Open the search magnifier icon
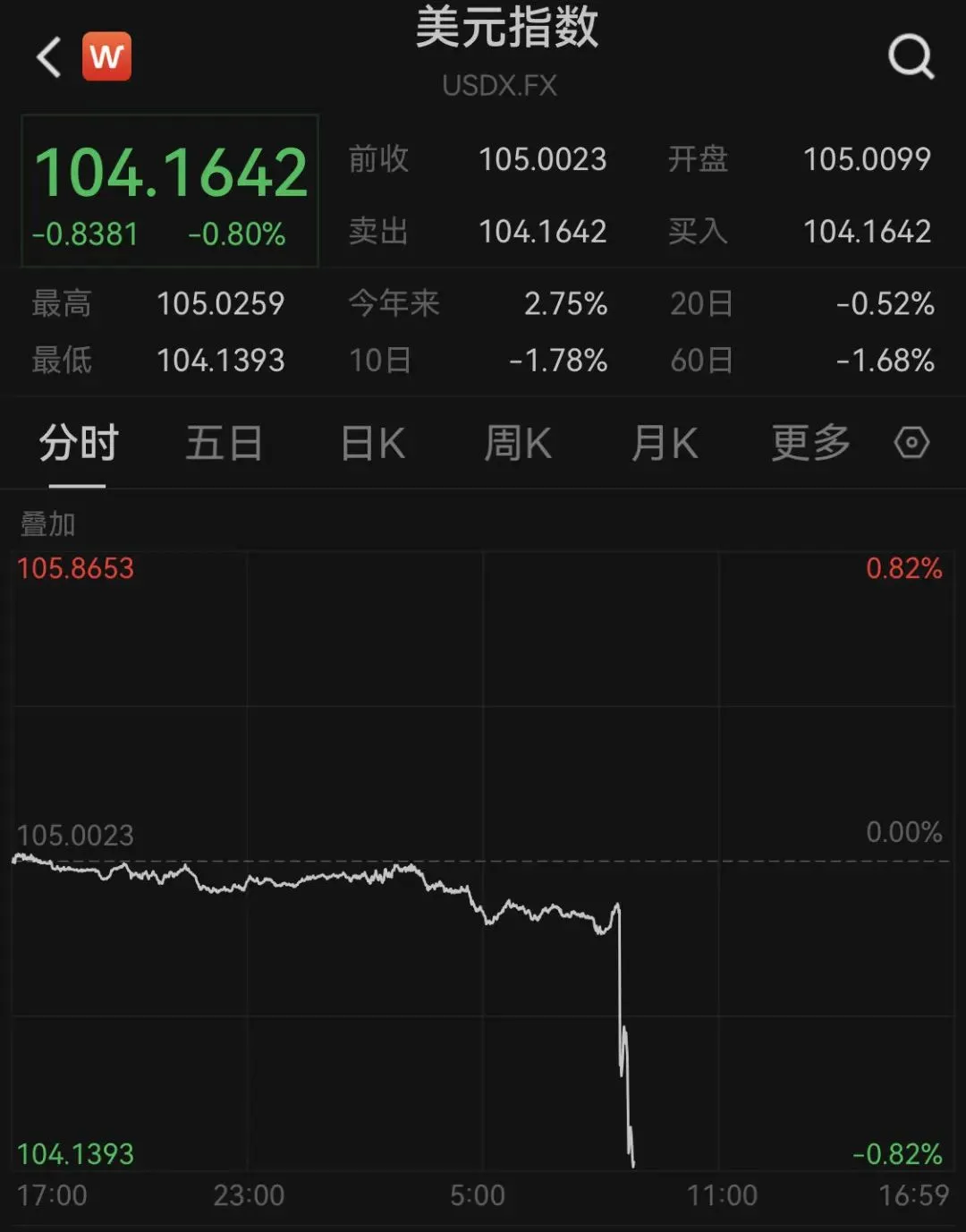This screenshot has width=966, height=1232. point(910,55)
